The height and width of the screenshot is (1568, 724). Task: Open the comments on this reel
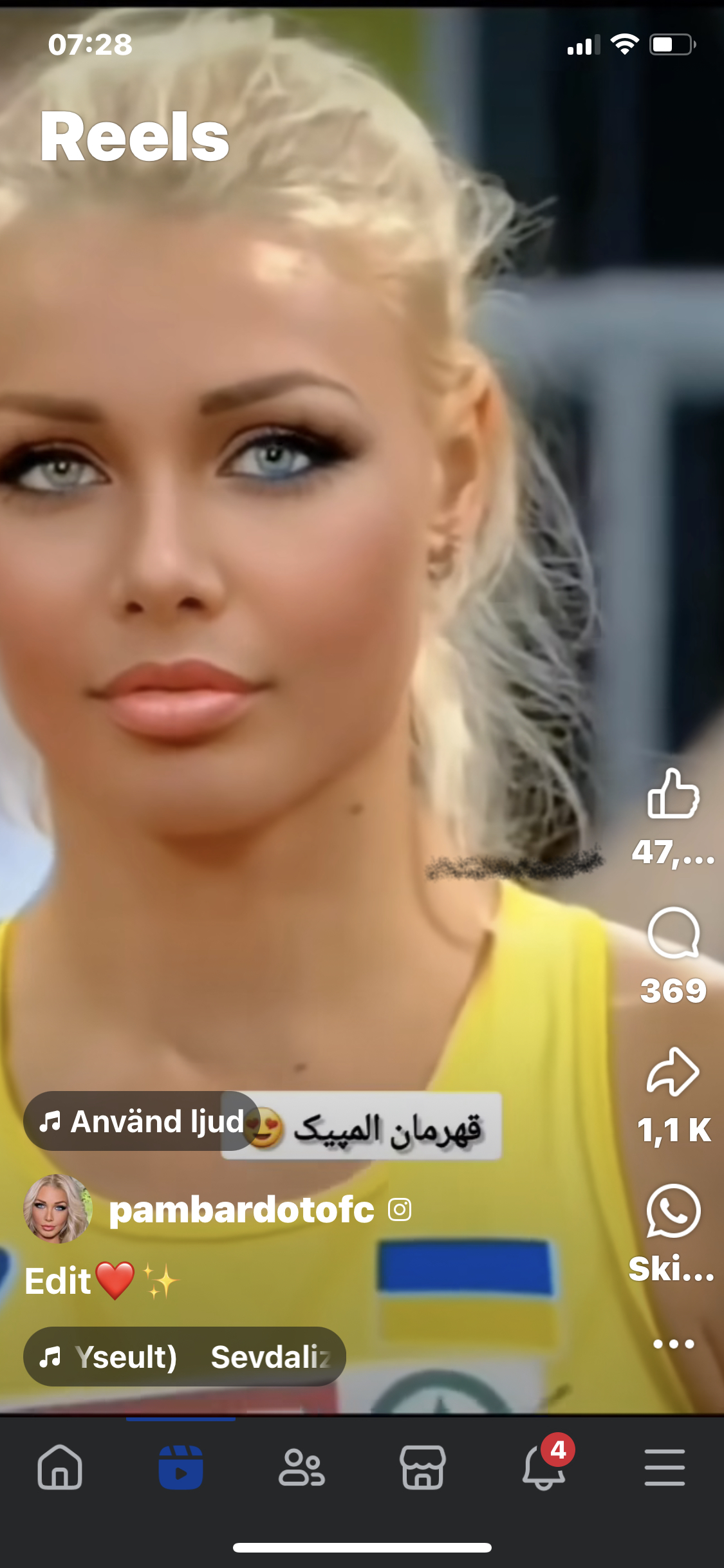click(x=673, y=933)
